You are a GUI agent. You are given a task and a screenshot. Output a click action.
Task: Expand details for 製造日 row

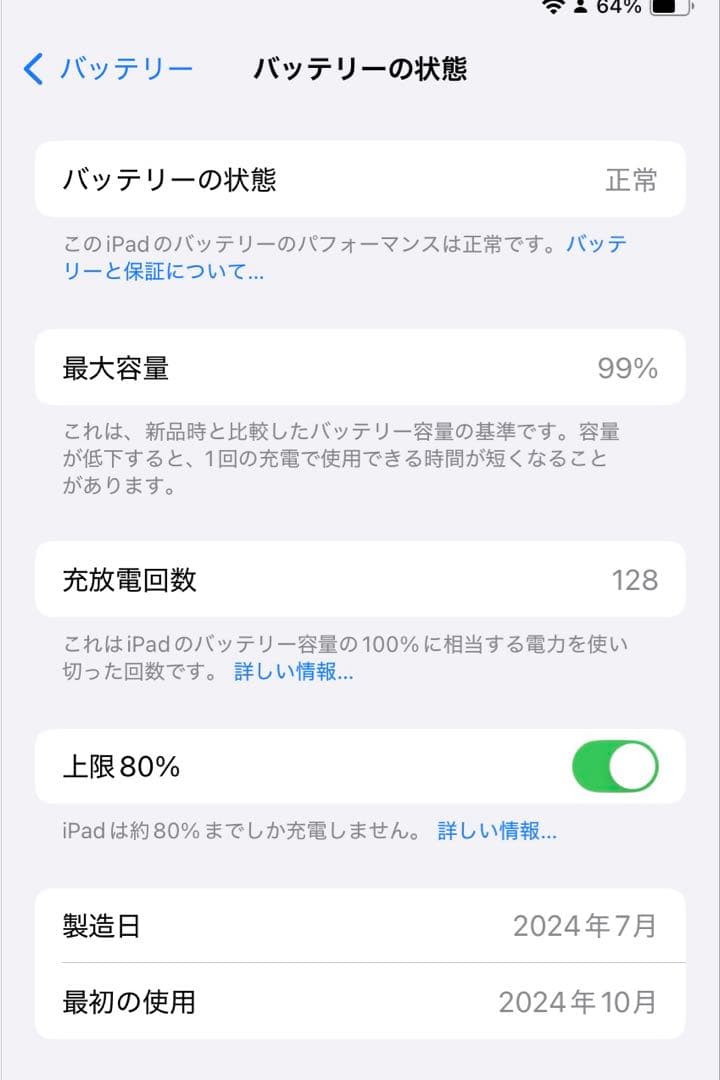(x=360, y=926)
